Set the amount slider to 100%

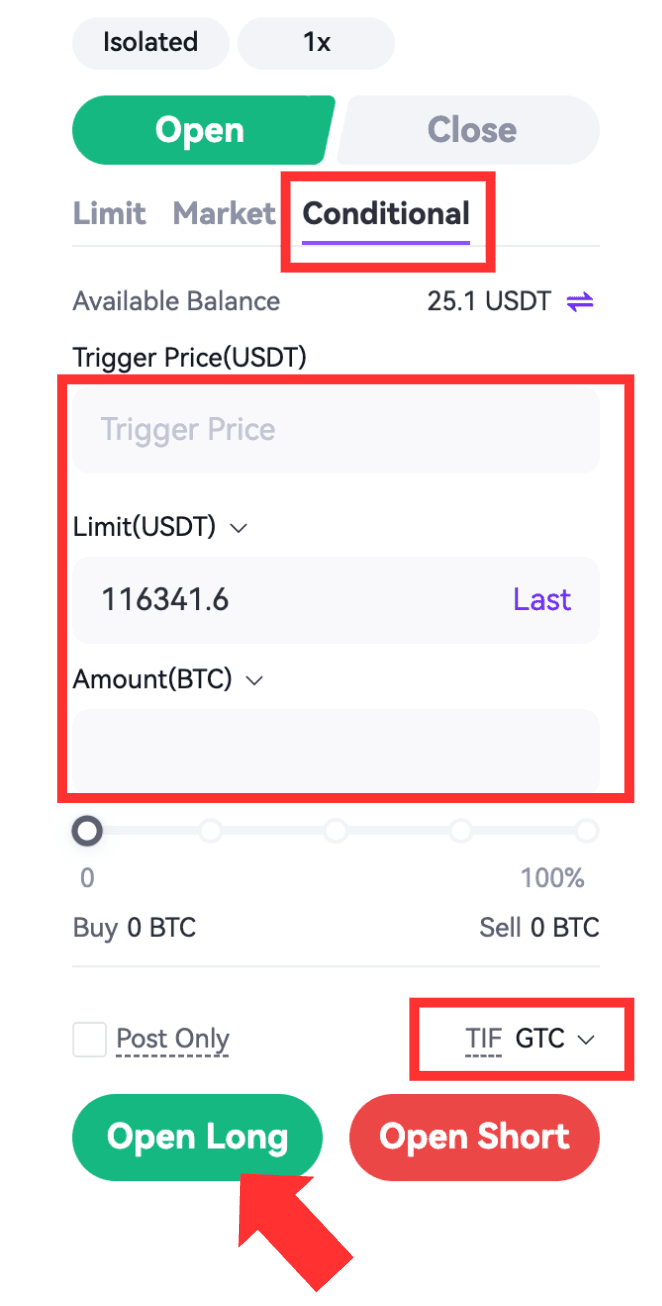[587, 831]
